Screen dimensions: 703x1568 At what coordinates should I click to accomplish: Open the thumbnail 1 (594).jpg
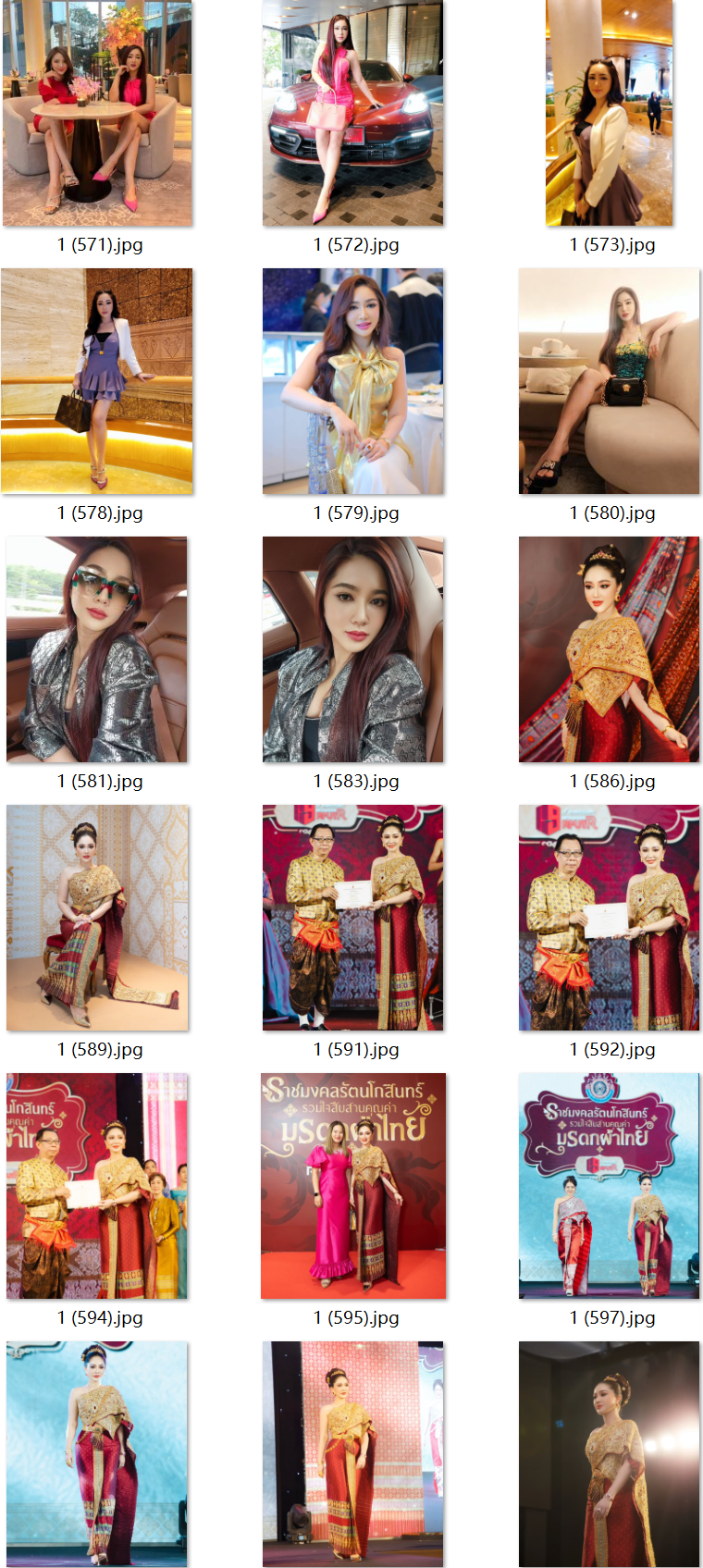tap(97, 1186)
